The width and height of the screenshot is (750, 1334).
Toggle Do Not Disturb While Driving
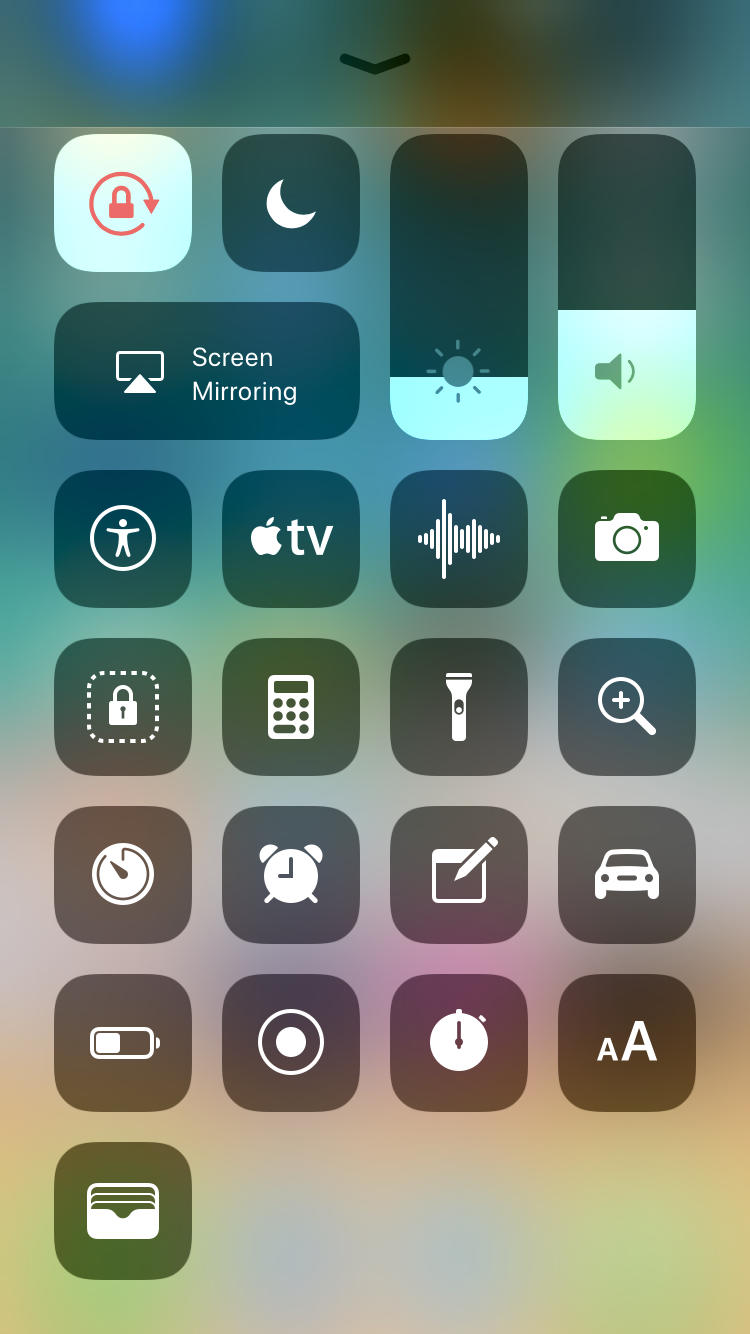(627, 875)
